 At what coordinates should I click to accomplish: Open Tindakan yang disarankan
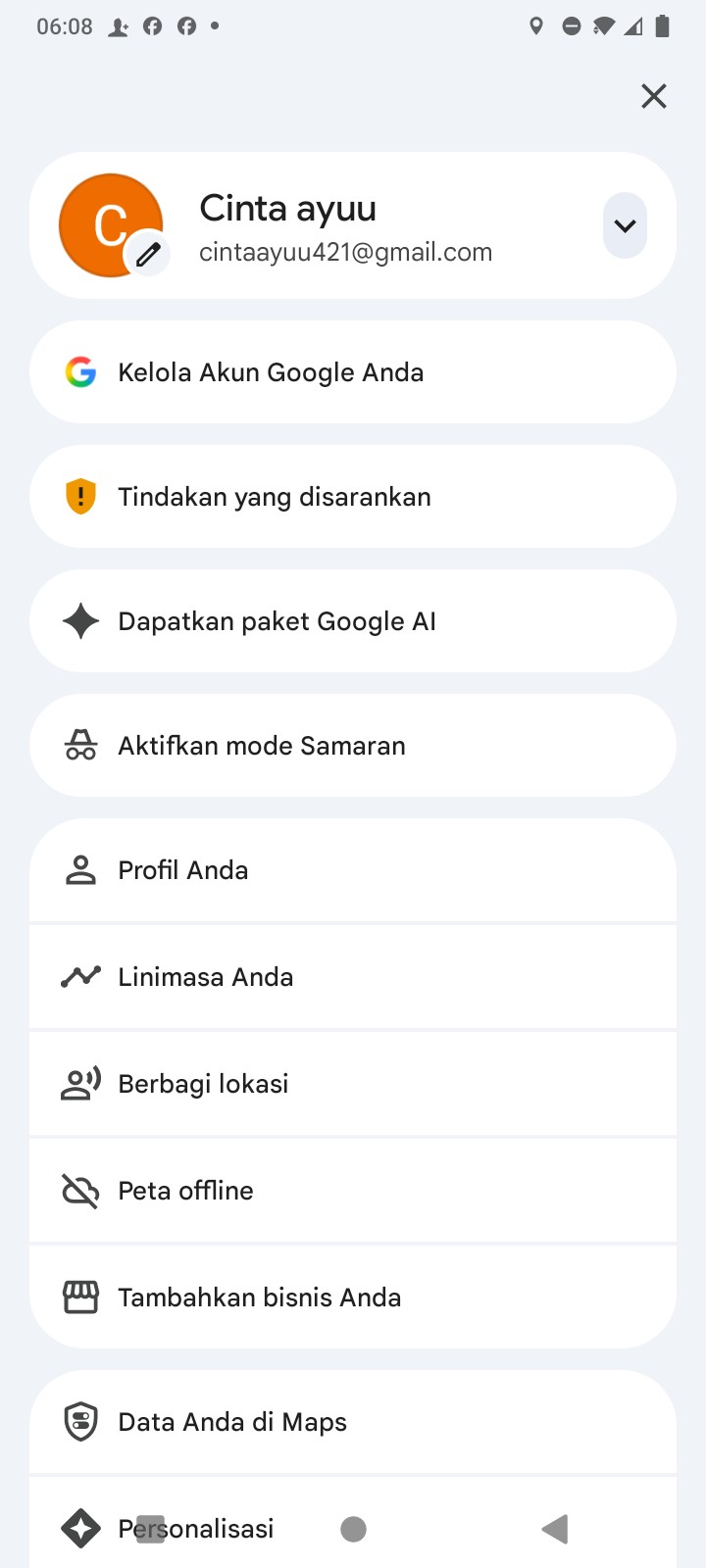(353, 497)
